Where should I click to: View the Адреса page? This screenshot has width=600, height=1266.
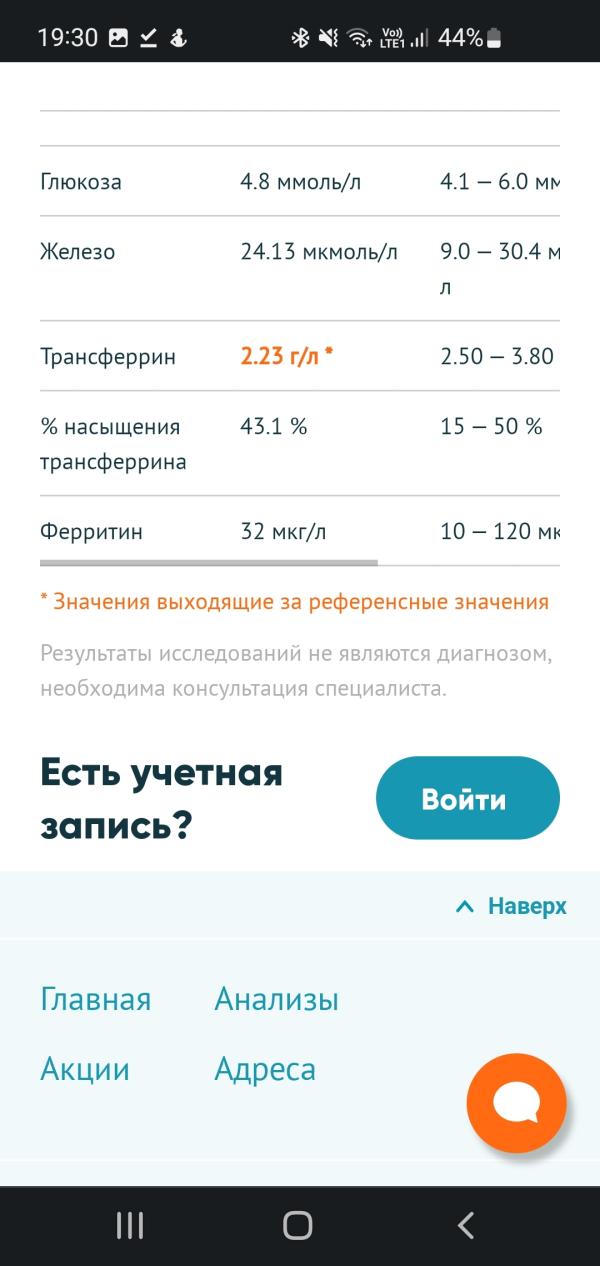pos(265,1069)
